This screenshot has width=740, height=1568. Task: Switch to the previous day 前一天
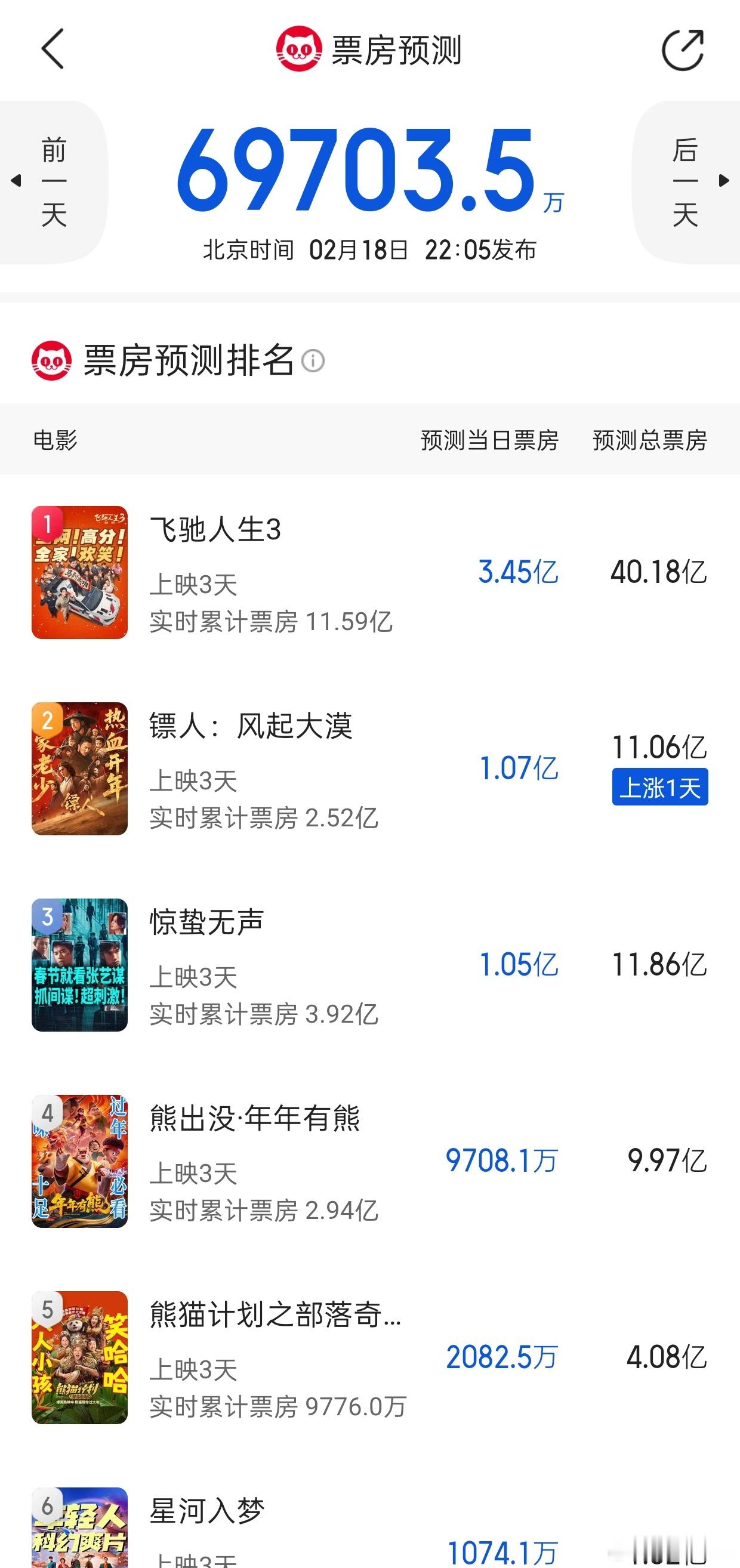point(55,181)
